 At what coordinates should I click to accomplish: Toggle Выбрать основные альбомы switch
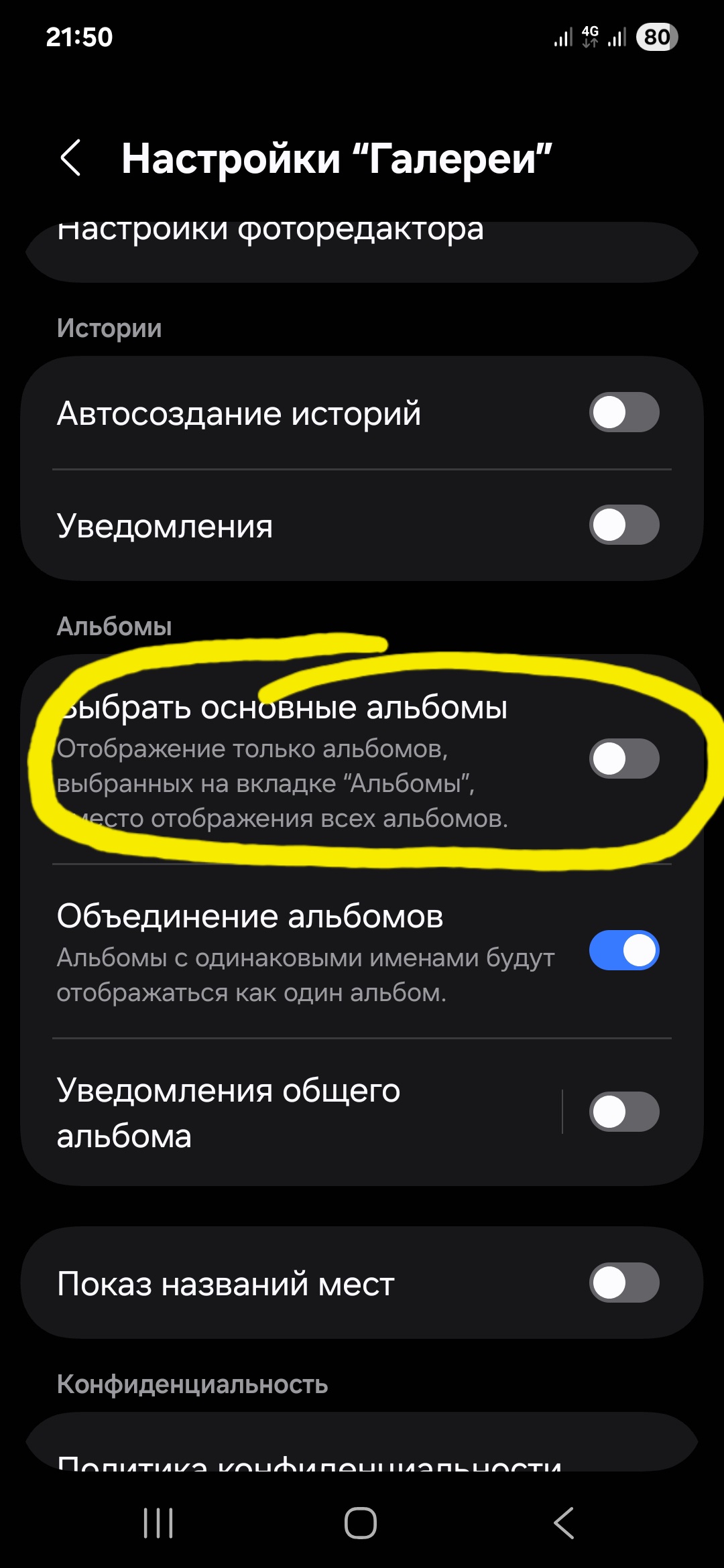pos(624,759)
